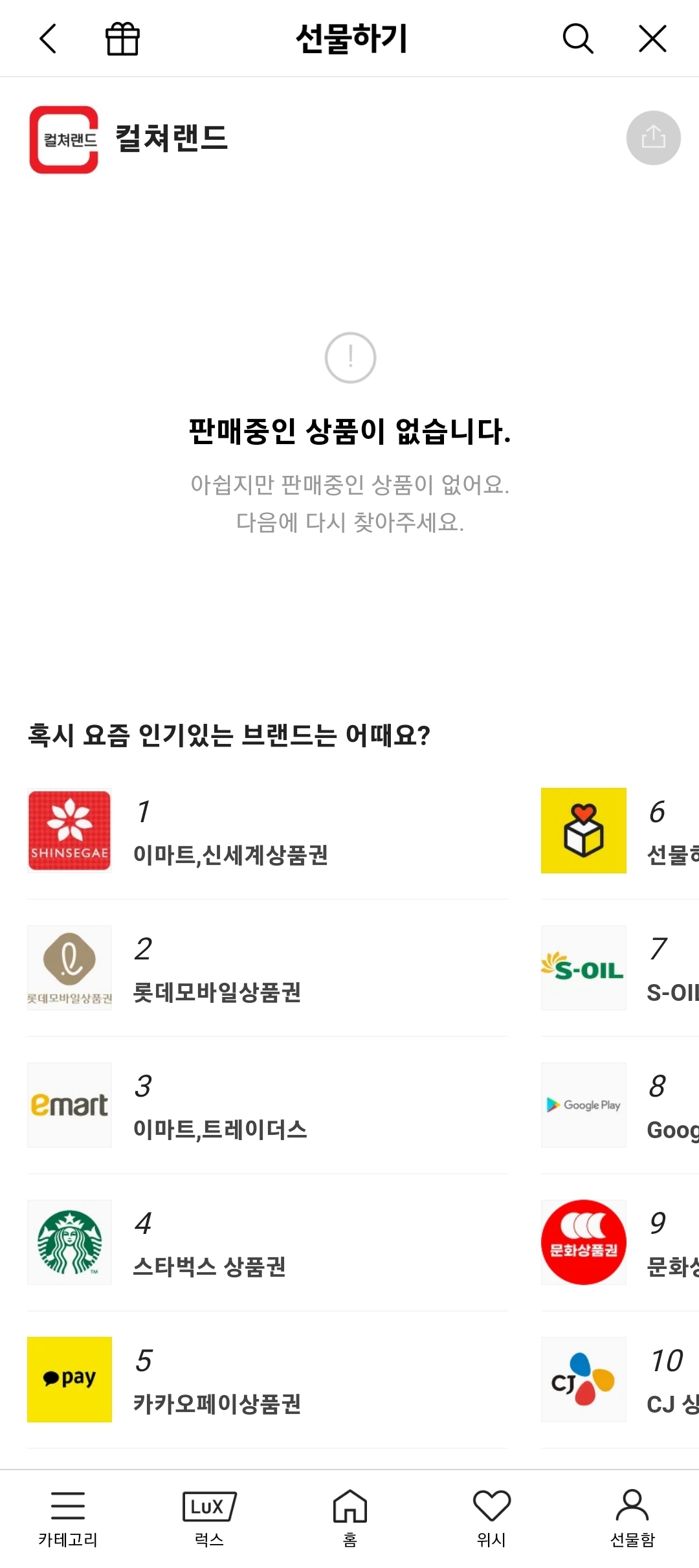
Task: Open 롯데모바일상품권 brand
Action: (x=267, y=968)
